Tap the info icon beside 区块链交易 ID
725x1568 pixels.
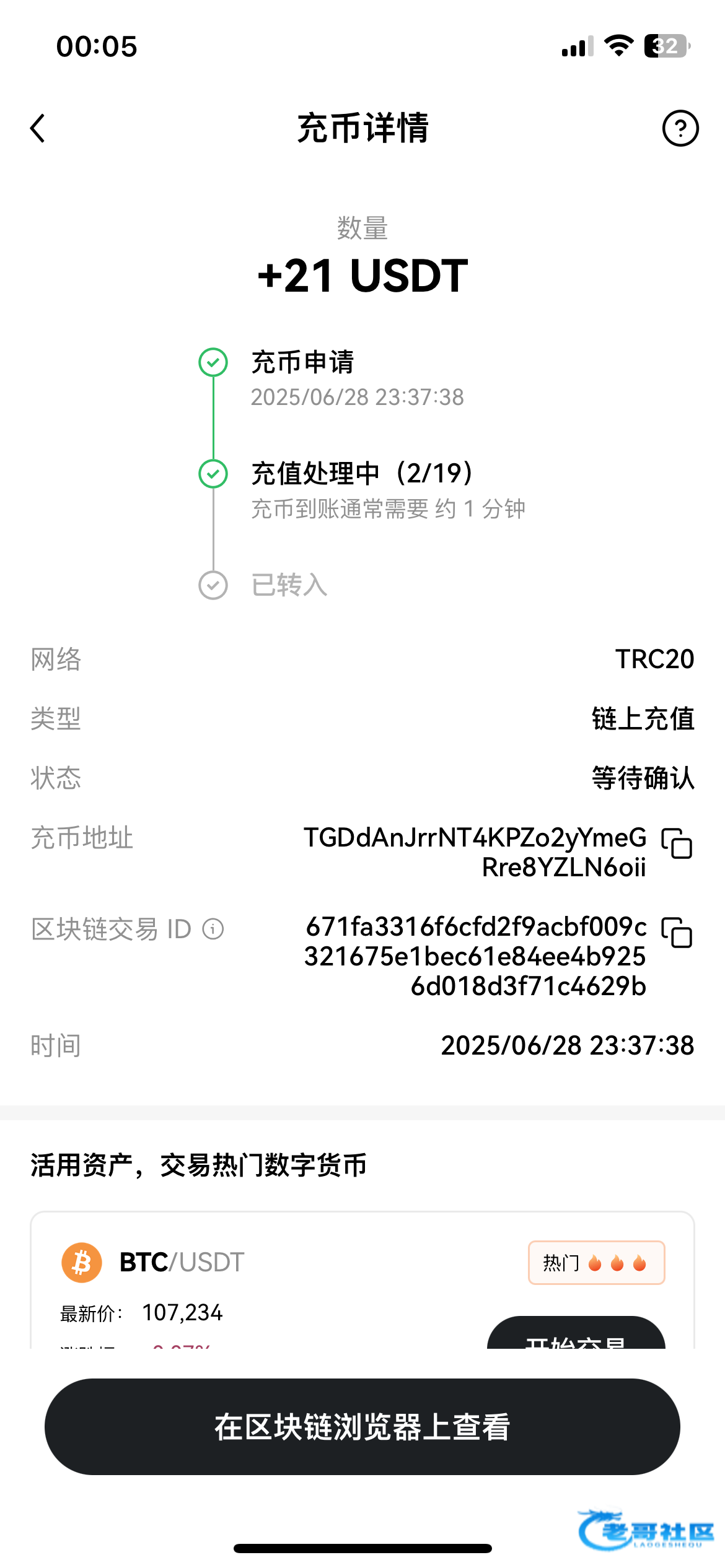[x=213, y=929]
